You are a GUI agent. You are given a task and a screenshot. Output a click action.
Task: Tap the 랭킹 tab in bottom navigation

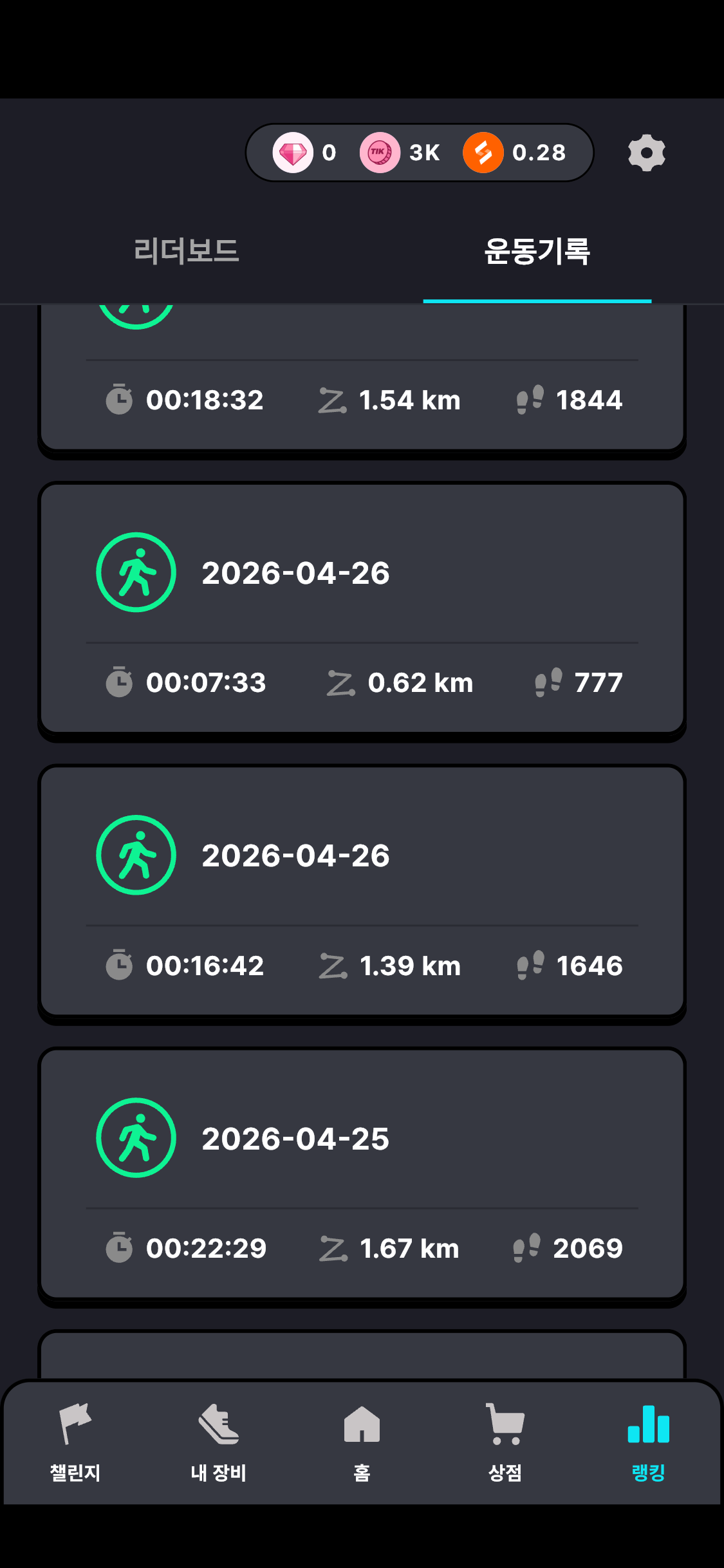pos(648,1443)
